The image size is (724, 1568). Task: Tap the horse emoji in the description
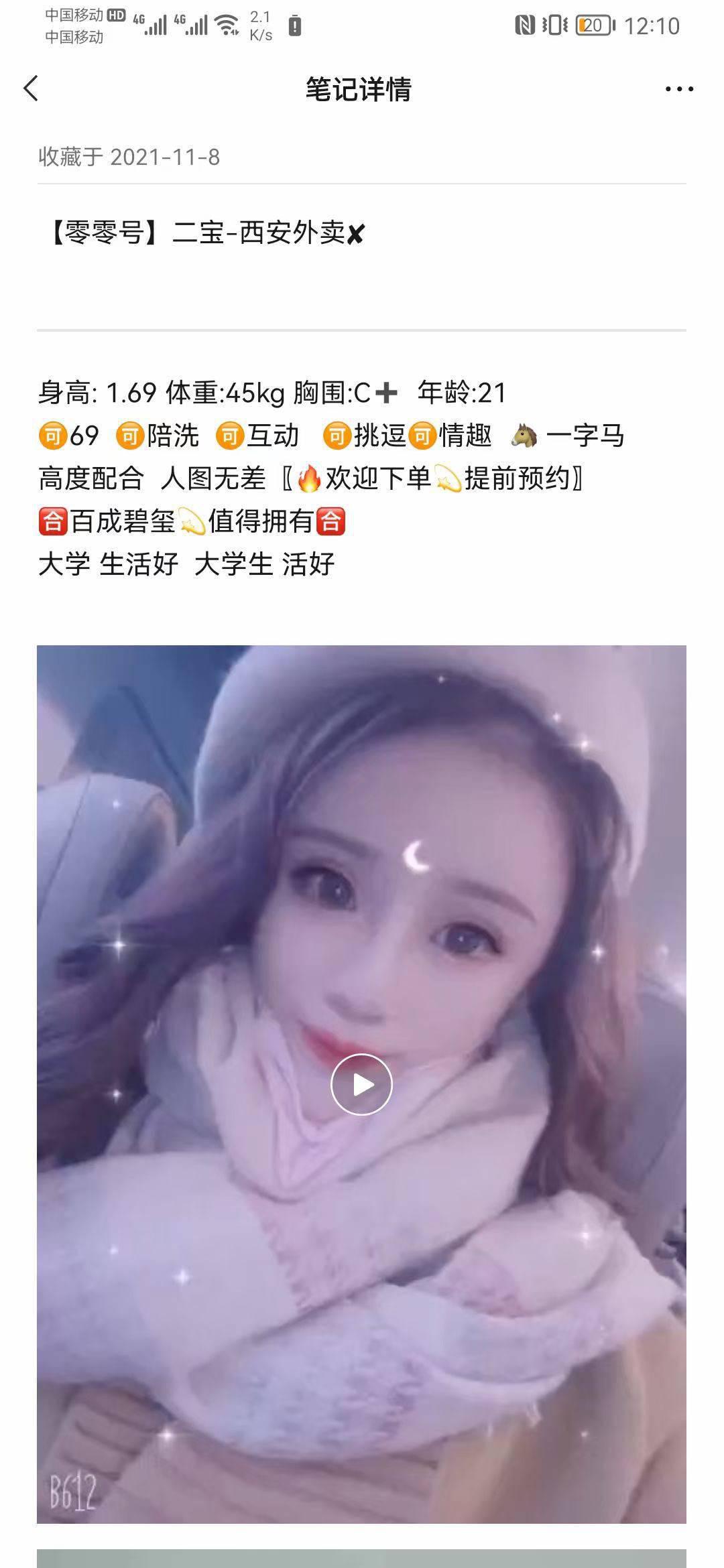(525, 435)
